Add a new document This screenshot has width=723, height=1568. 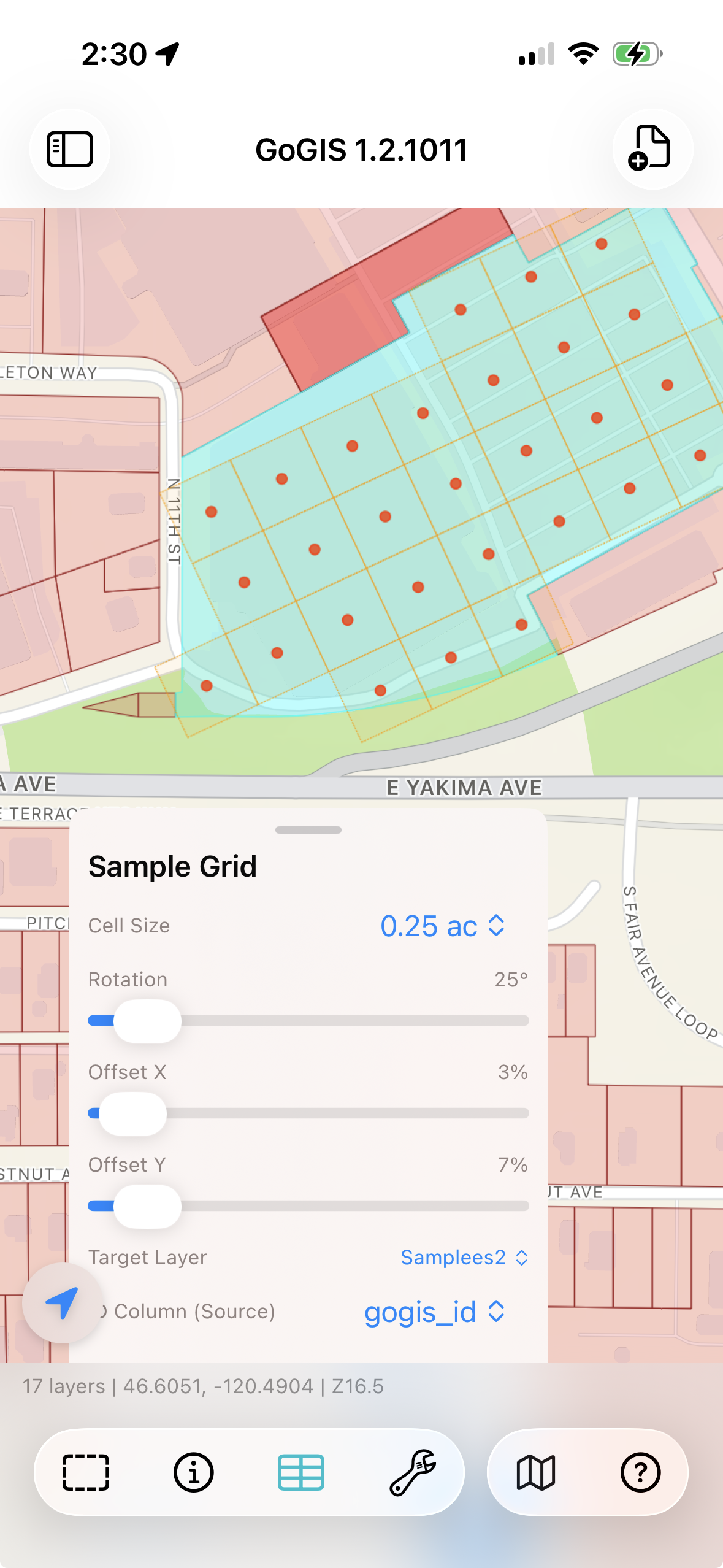(652, 149)
